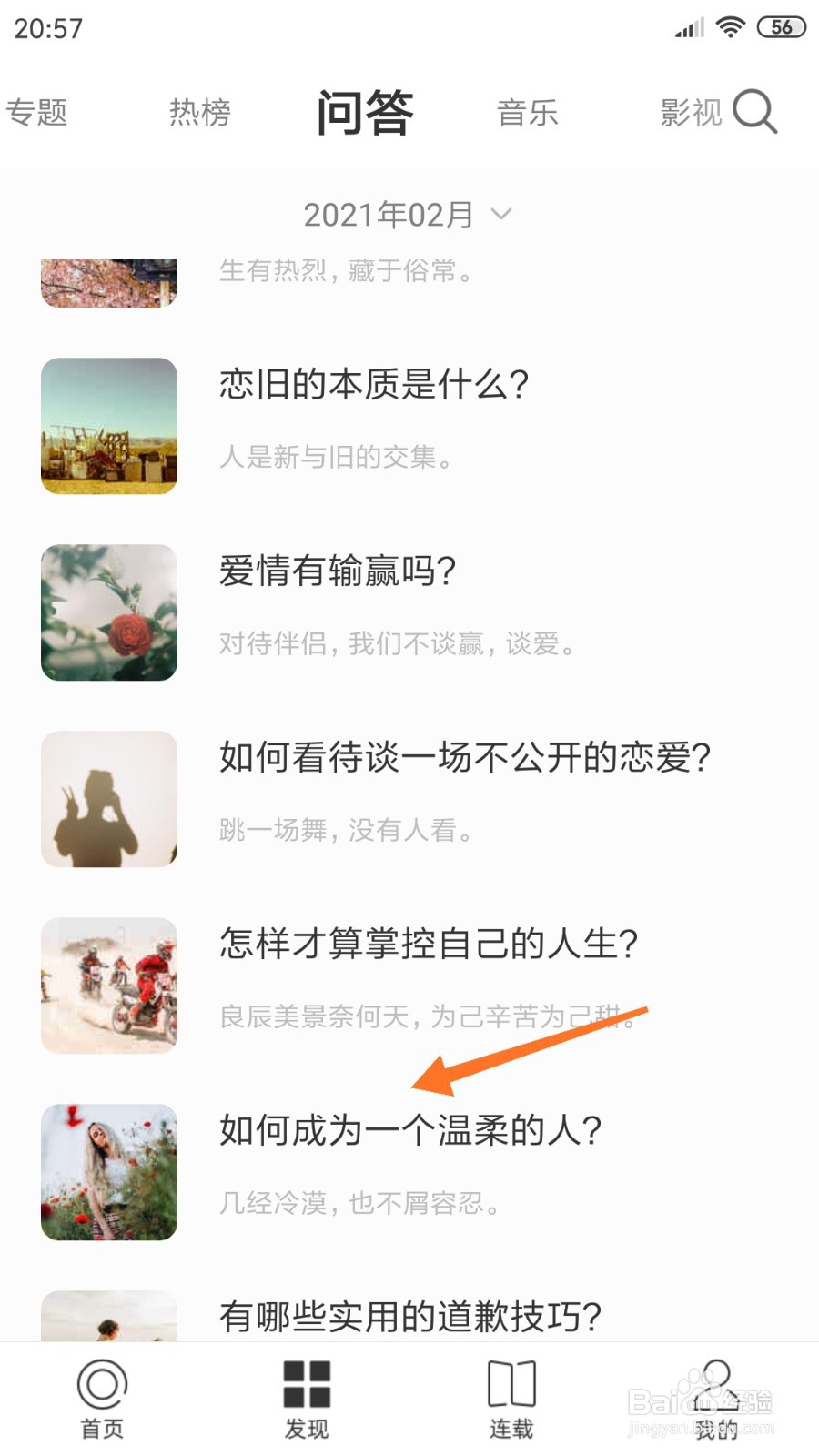Image resolution: width=819 pixels, height=1456 pixels.
Task: Expand the 2021年02月 date dropdown
Action: click(x=406, y=214)
